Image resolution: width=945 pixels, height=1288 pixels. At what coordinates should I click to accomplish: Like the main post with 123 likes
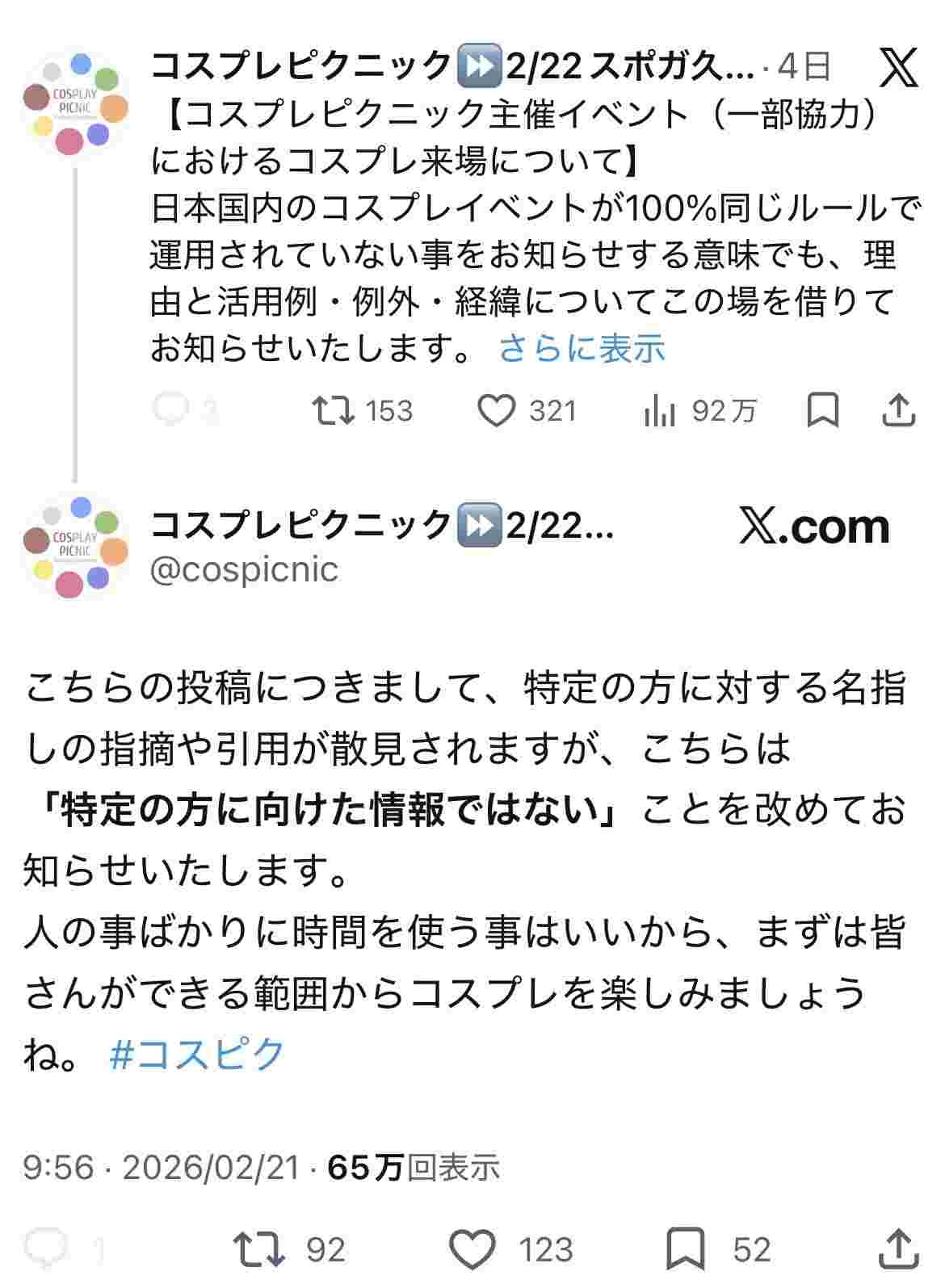(x=472, y=1250)
